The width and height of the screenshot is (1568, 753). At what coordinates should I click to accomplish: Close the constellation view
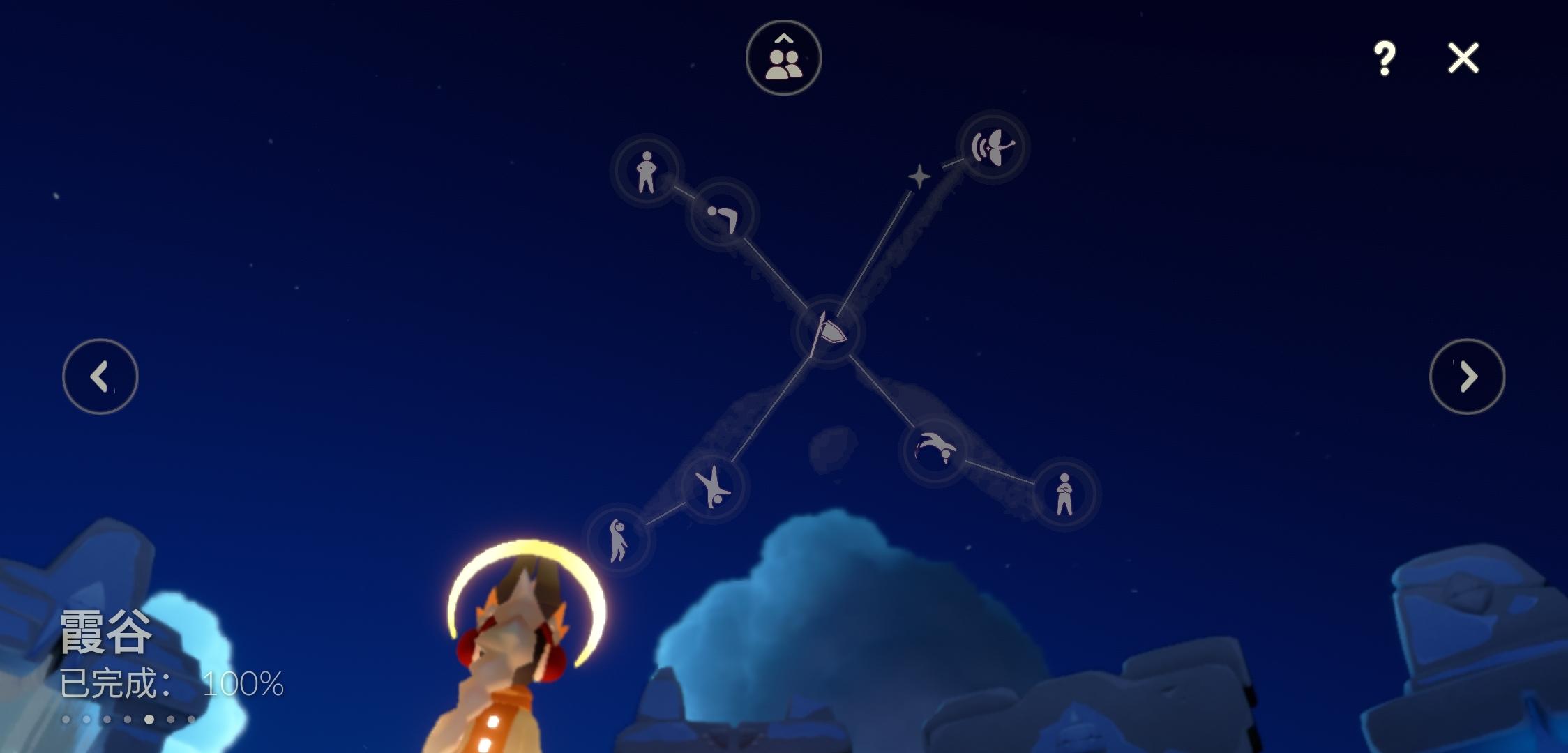coord(1463,58)
